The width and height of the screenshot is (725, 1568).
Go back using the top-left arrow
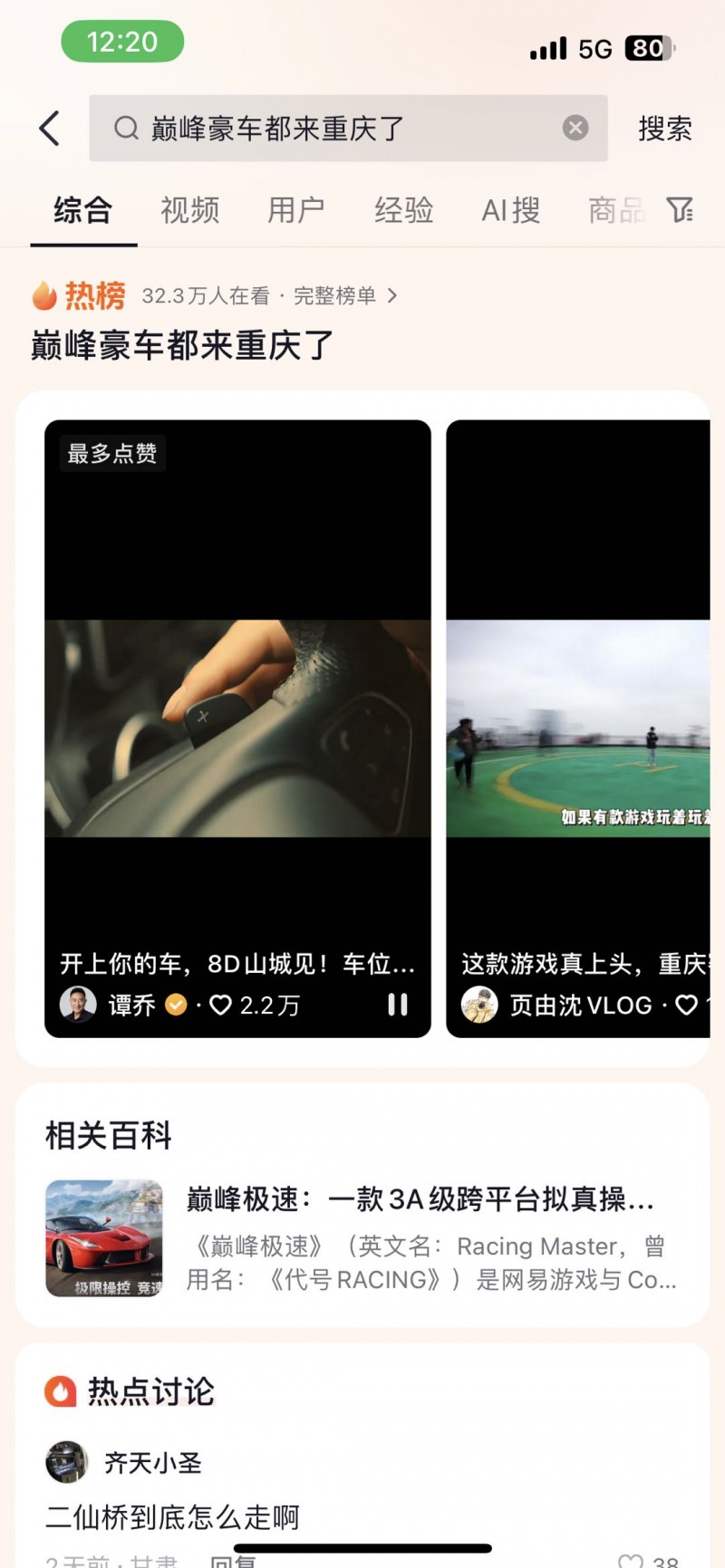click(50, 129)
